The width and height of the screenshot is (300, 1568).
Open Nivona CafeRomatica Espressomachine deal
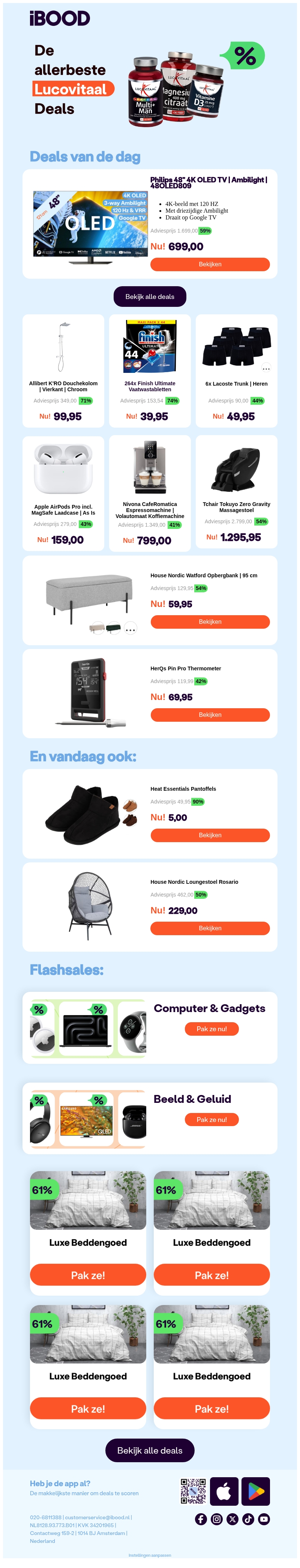[150, 493]
